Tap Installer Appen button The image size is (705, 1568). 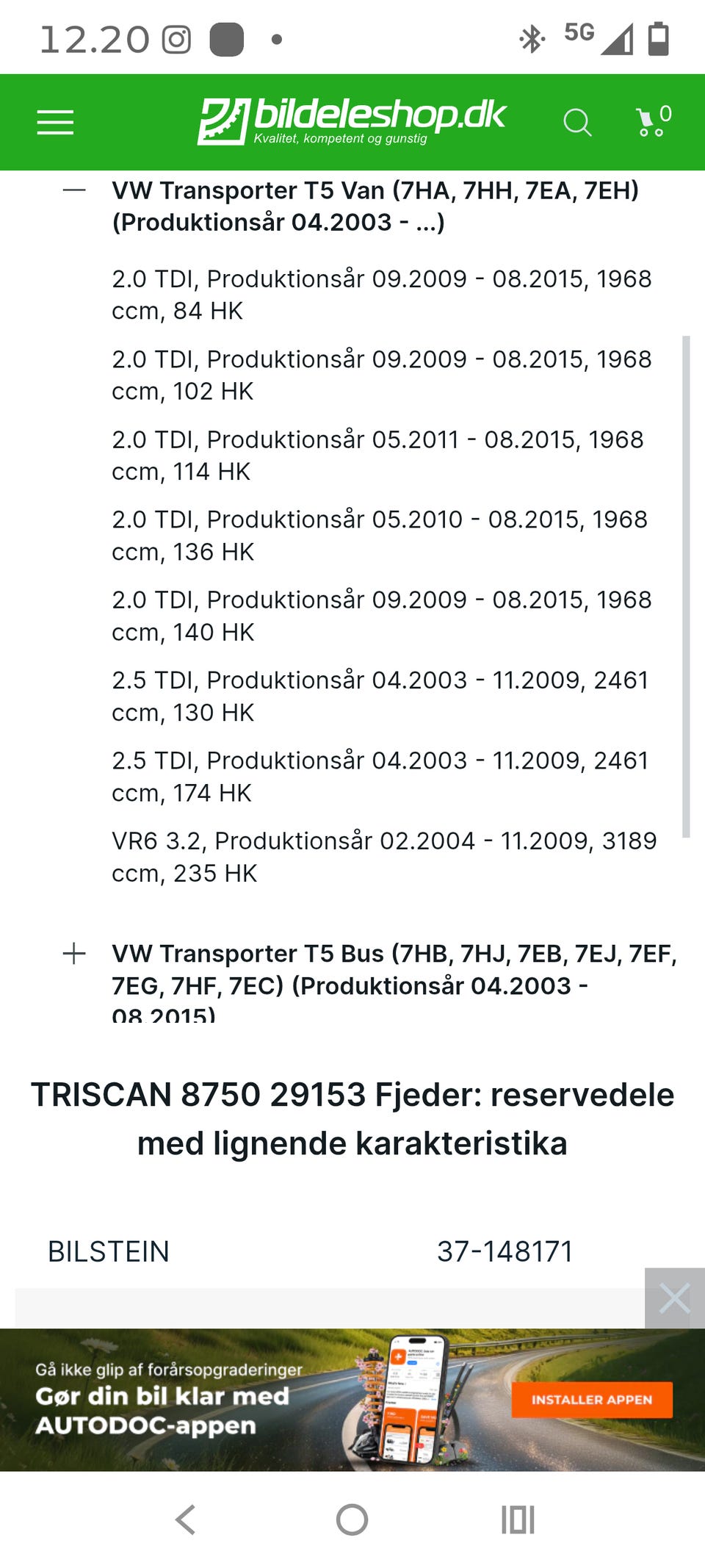[592, 1400]
